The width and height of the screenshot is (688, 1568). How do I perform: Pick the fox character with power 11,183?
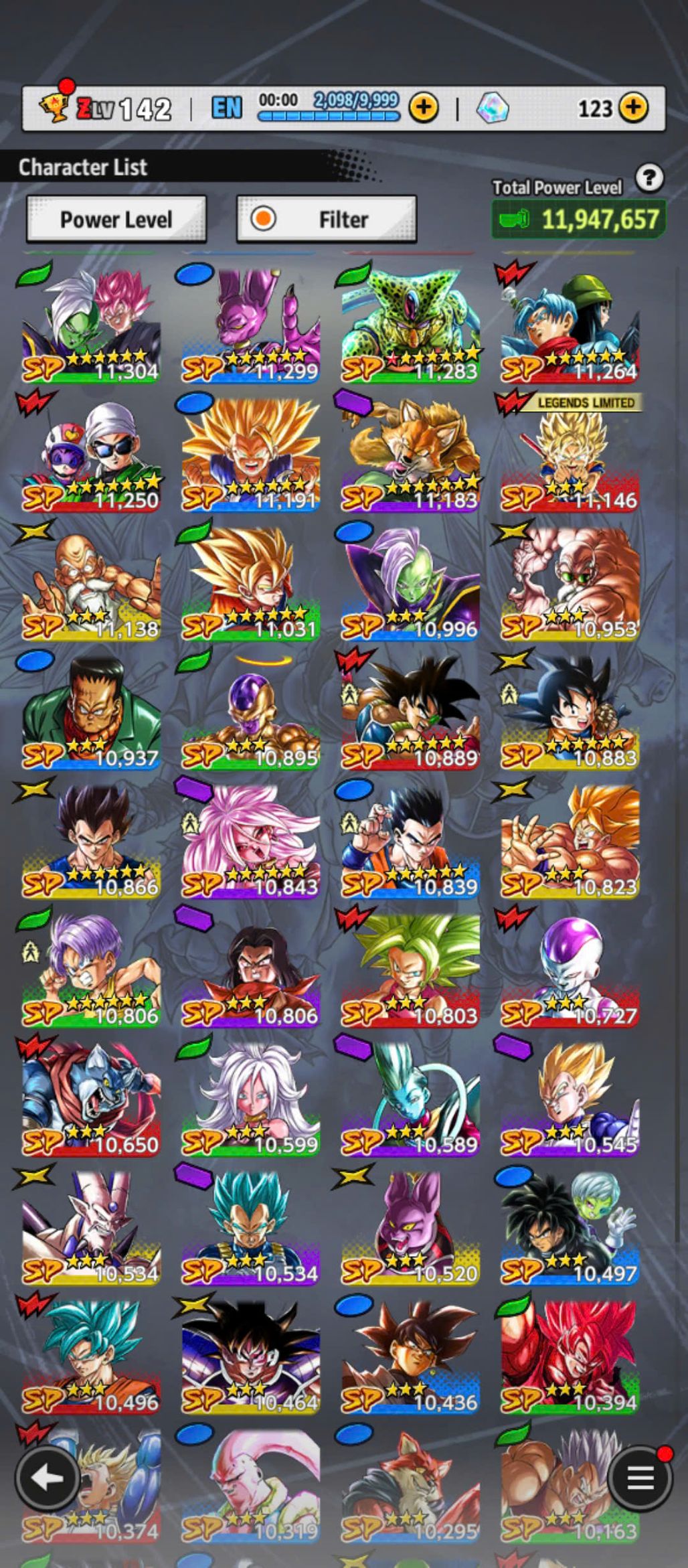point(410,455)
